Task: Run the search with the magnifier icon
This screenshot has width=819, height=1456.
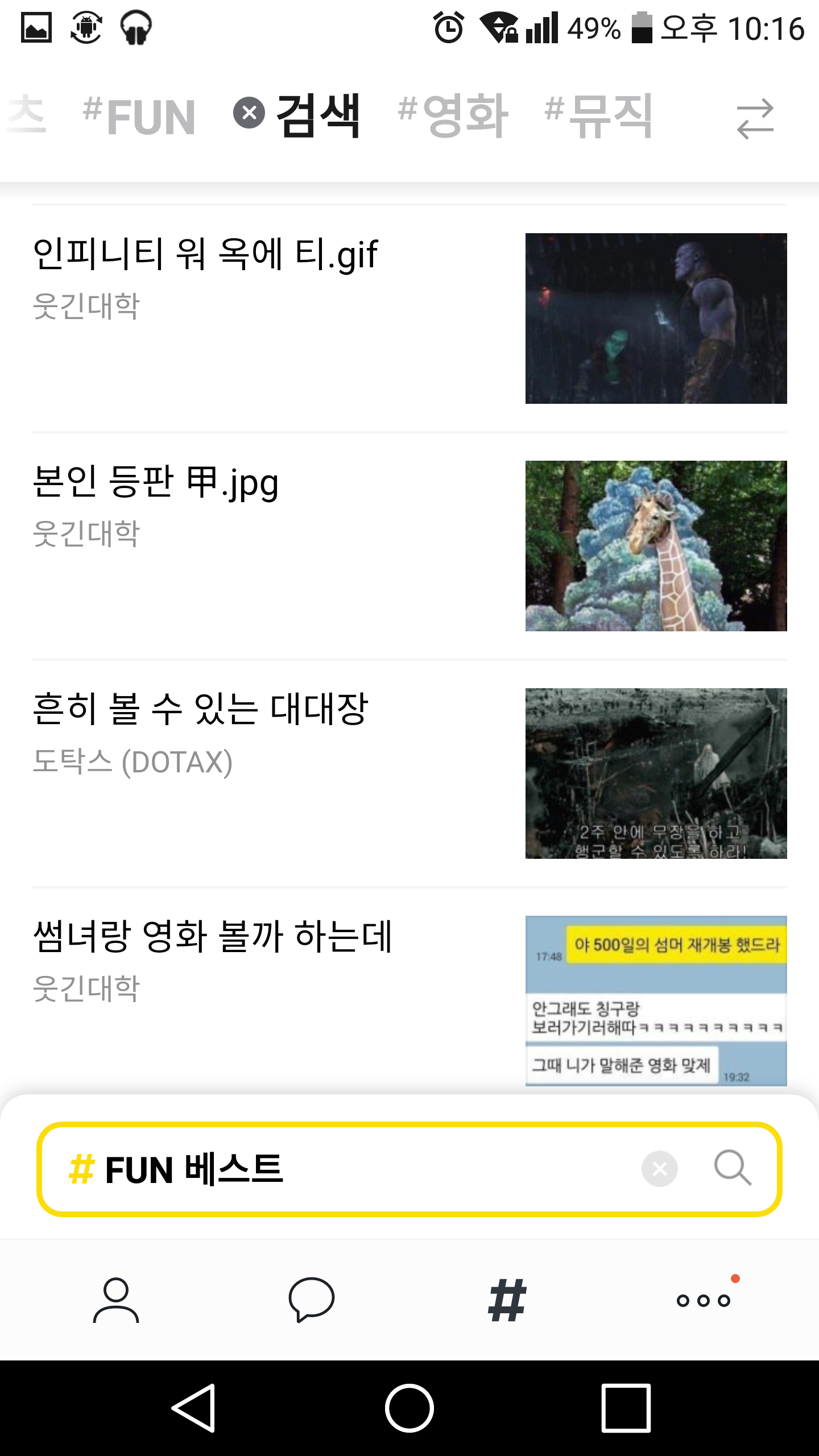Action: tap(733, 1169)
